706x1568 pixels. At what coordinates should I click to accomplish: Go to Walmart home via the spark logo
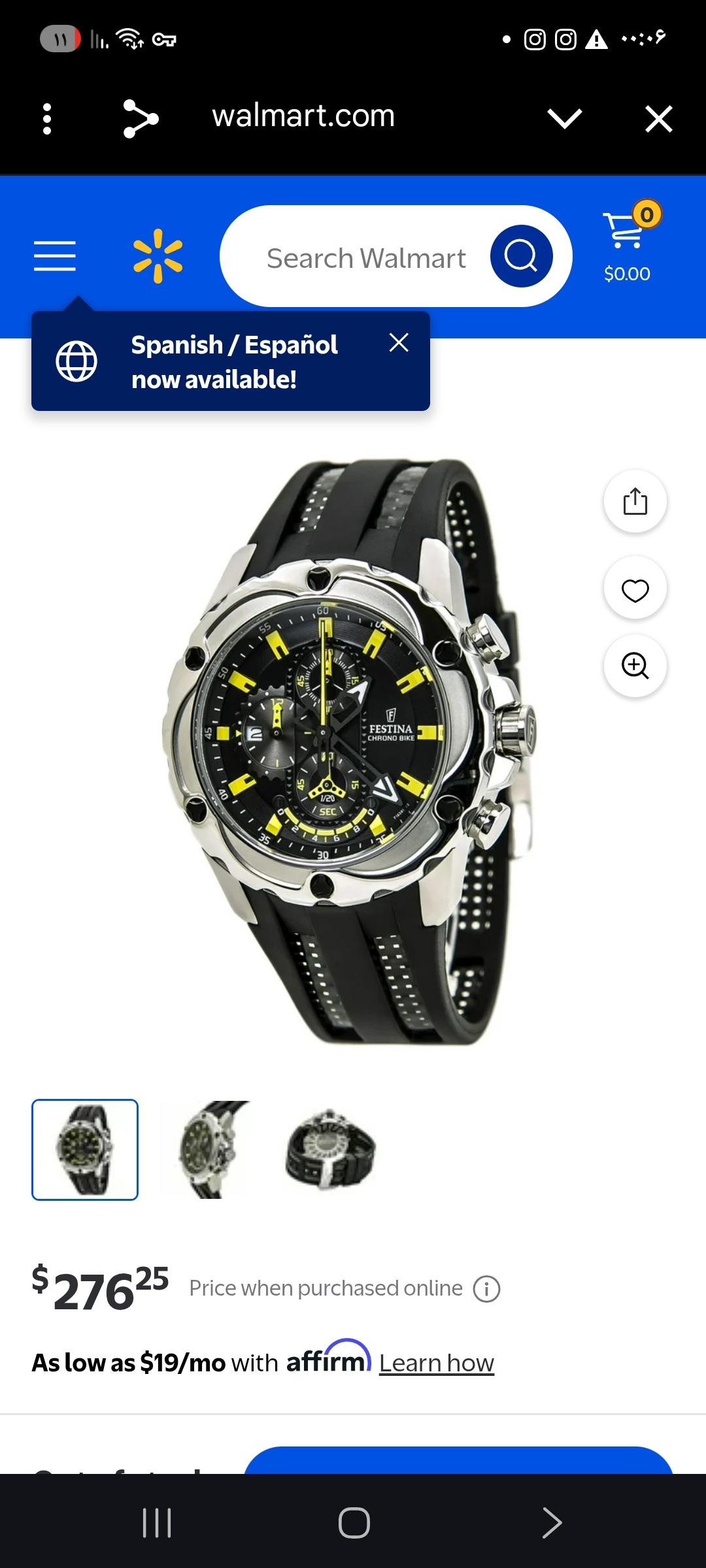(x=158, y=255)
